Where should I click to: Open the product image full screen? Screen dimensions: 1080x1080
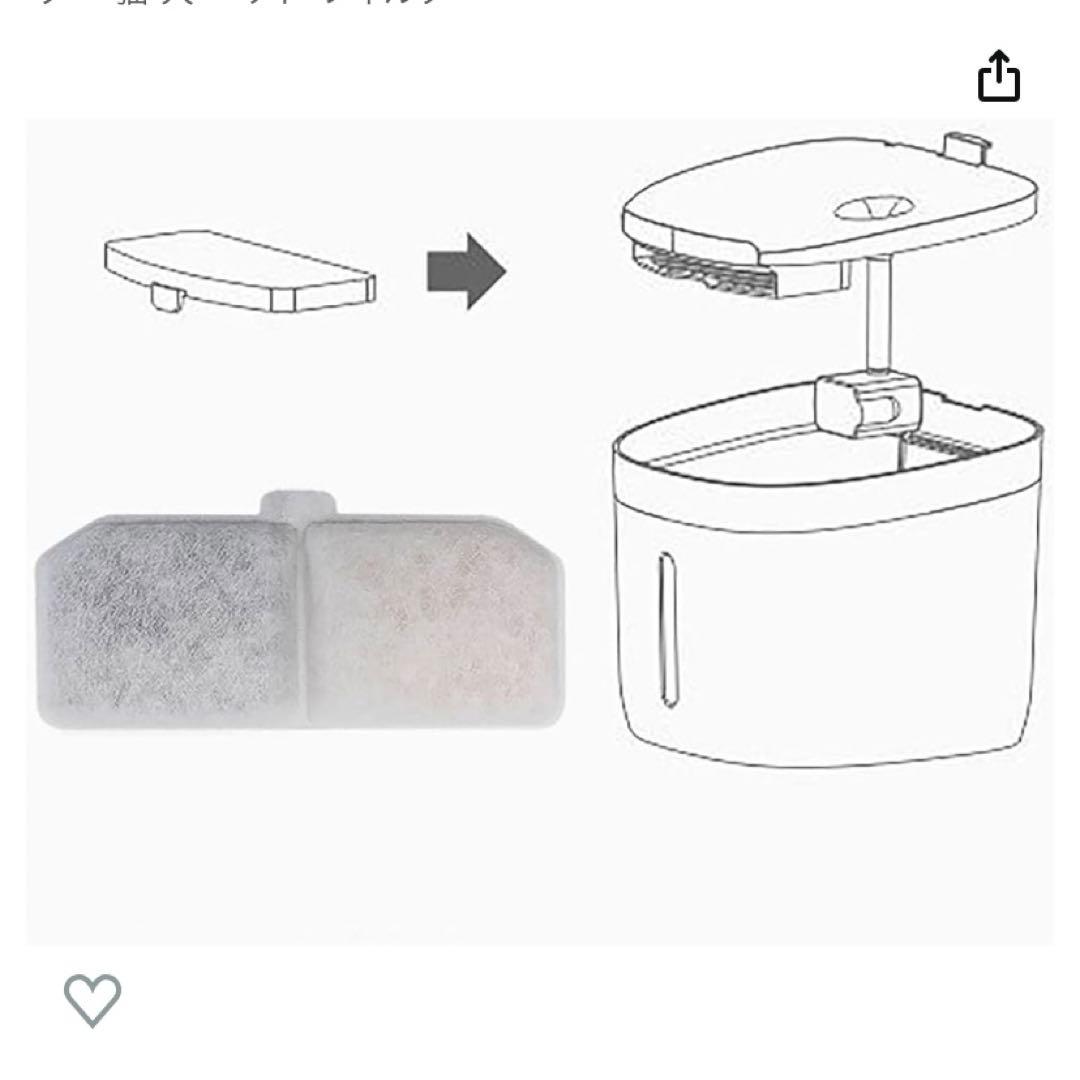[x=540, y=532]
